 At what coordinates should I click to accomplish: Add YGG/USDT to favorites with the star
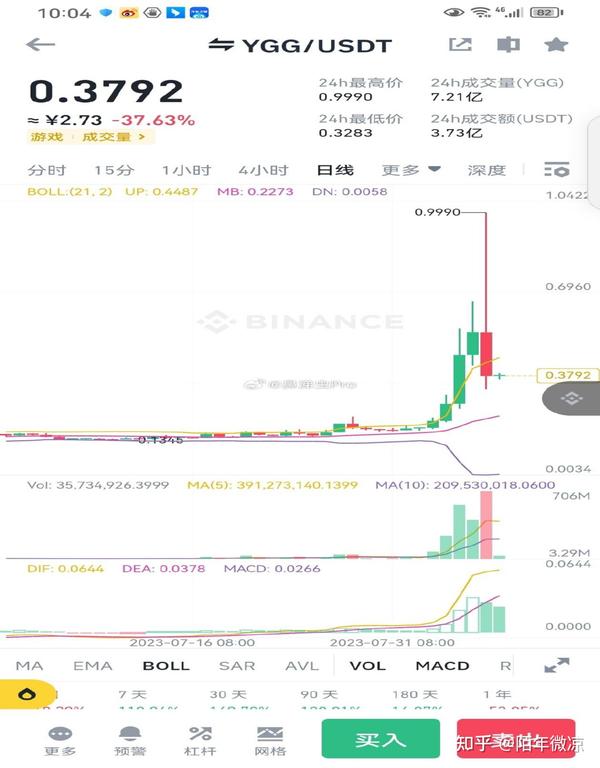coord(555,45)
